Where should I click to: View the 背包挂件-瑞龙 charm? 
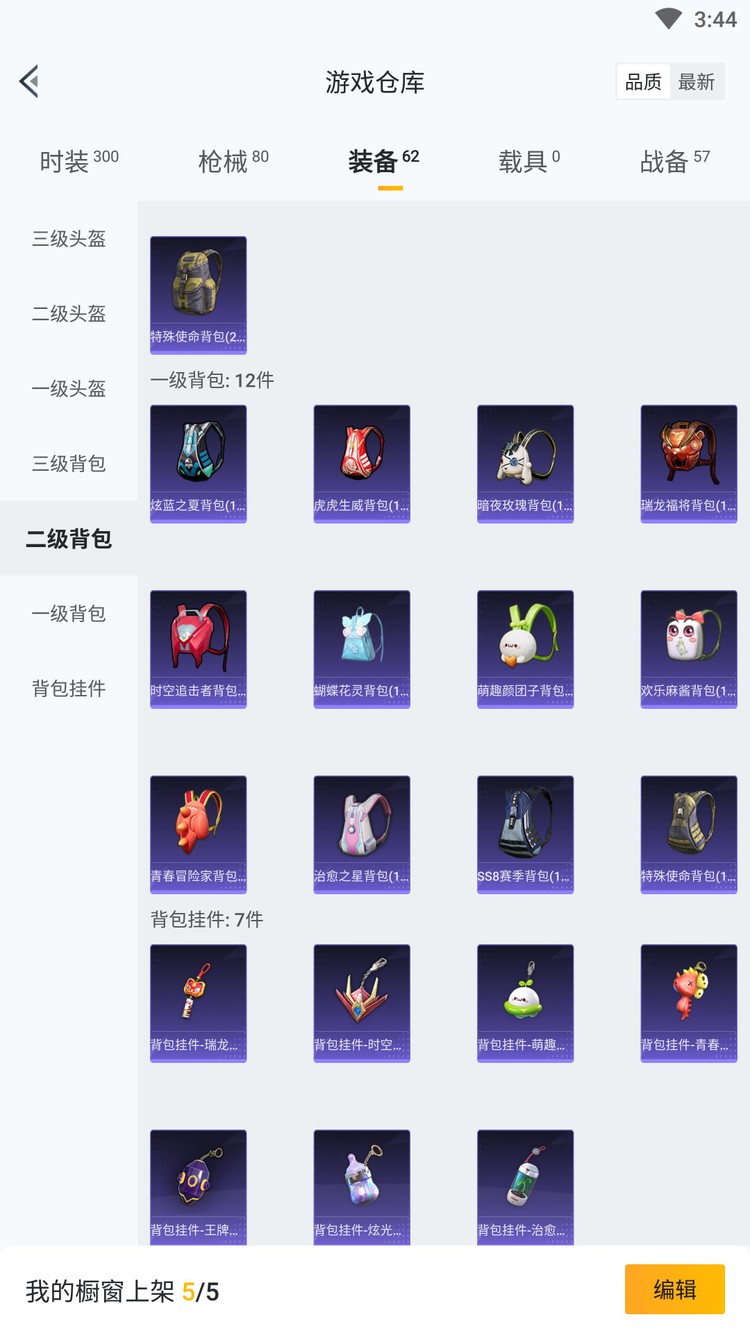tap(198, 1003)
